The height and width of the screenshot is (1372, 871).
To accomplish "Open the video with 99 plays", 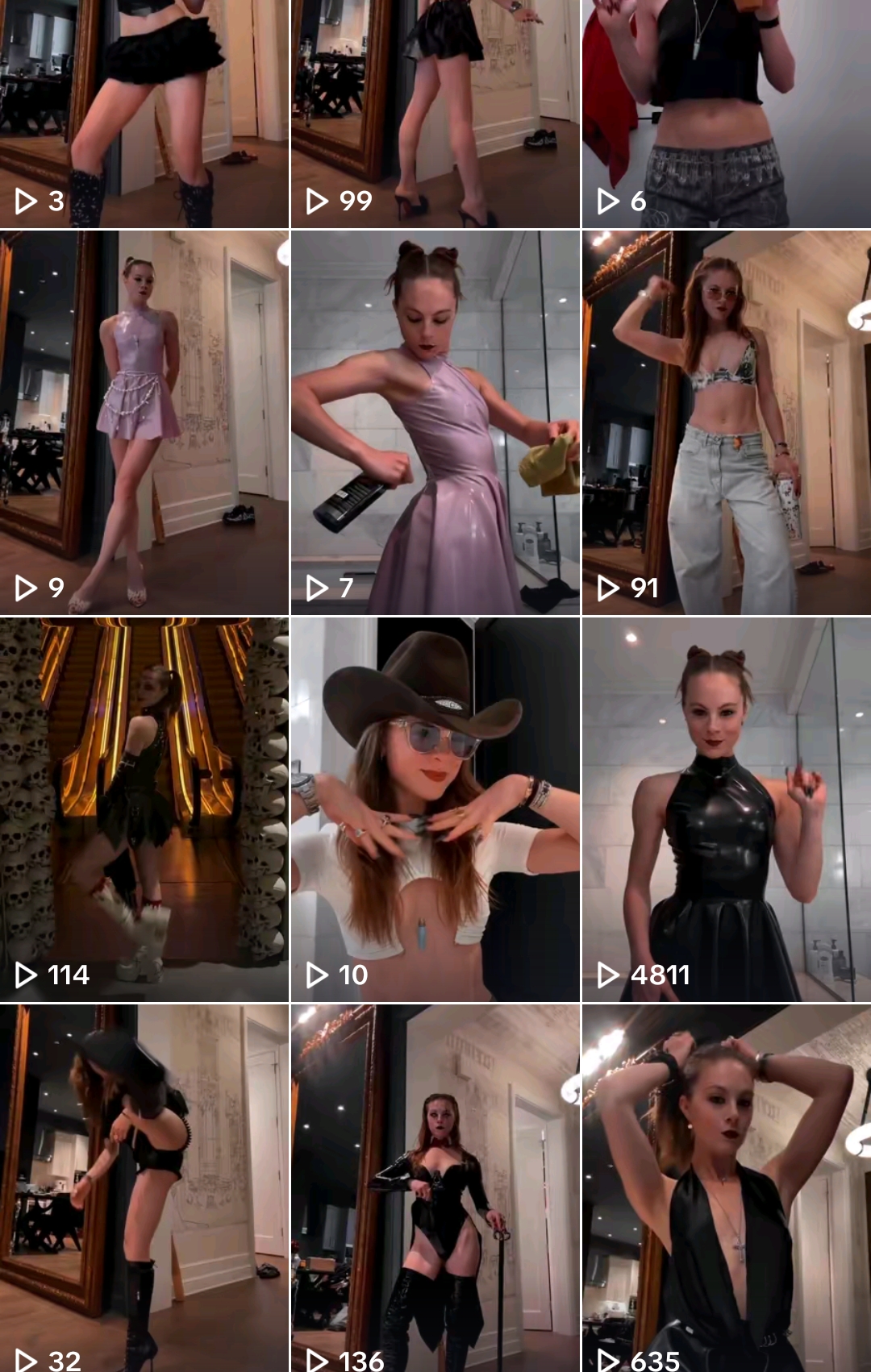I will coord(435,113).
